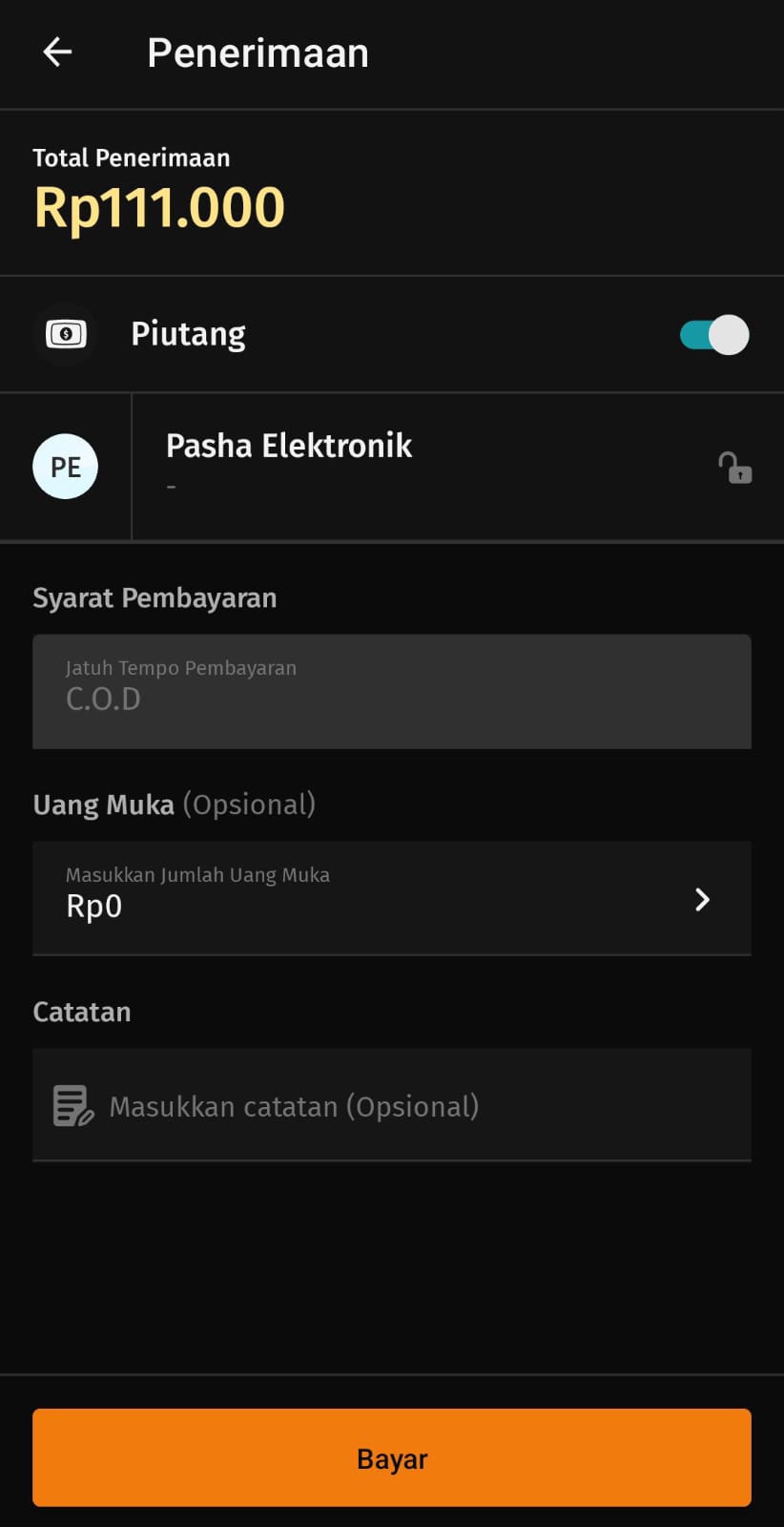Viewport: 784px width, 1527px height.
Task: Open Masukkan Jumlah Uang Muka field
Action: pos(391,898)
